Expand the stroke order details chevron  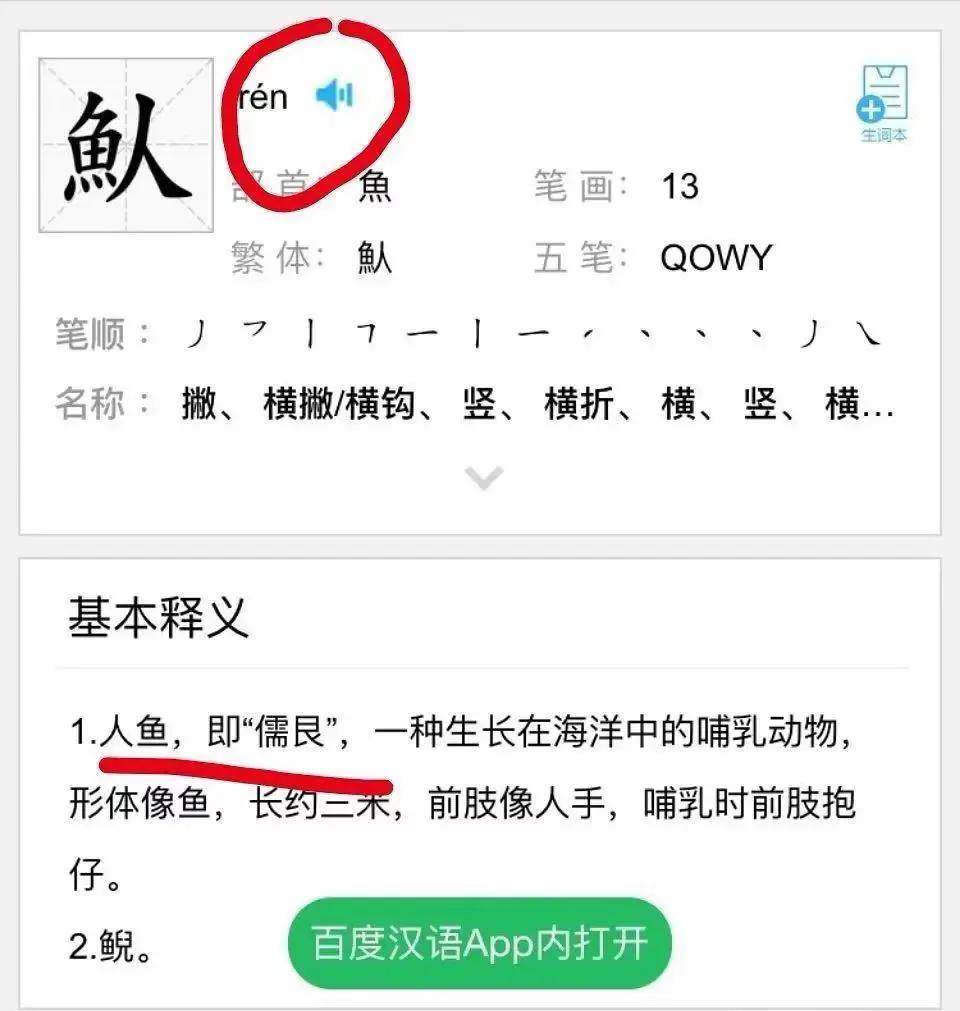(484, 479)
